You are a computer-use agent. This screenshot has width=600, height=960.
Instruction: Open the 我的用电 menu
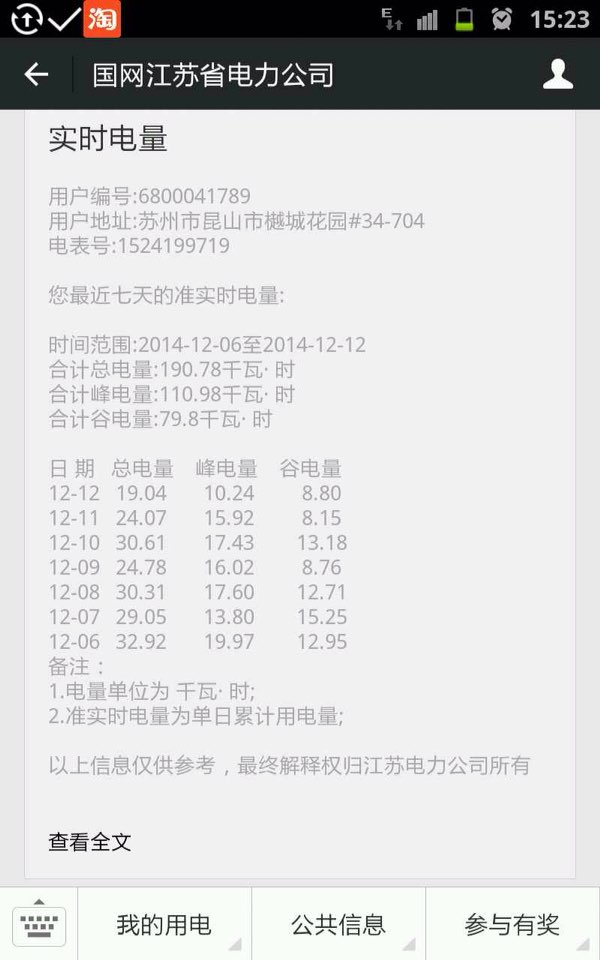point(165,924)
